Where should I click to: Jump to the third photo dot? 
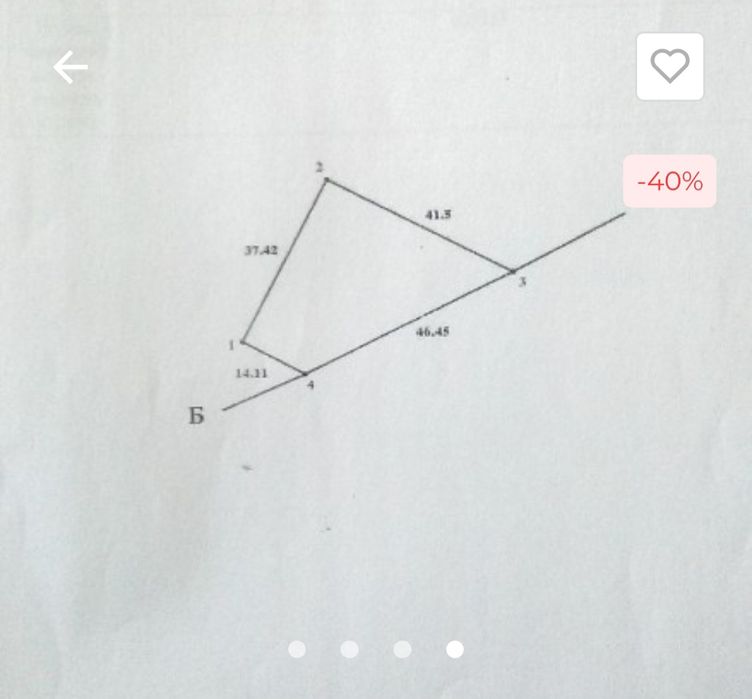(x=402, y=649)
